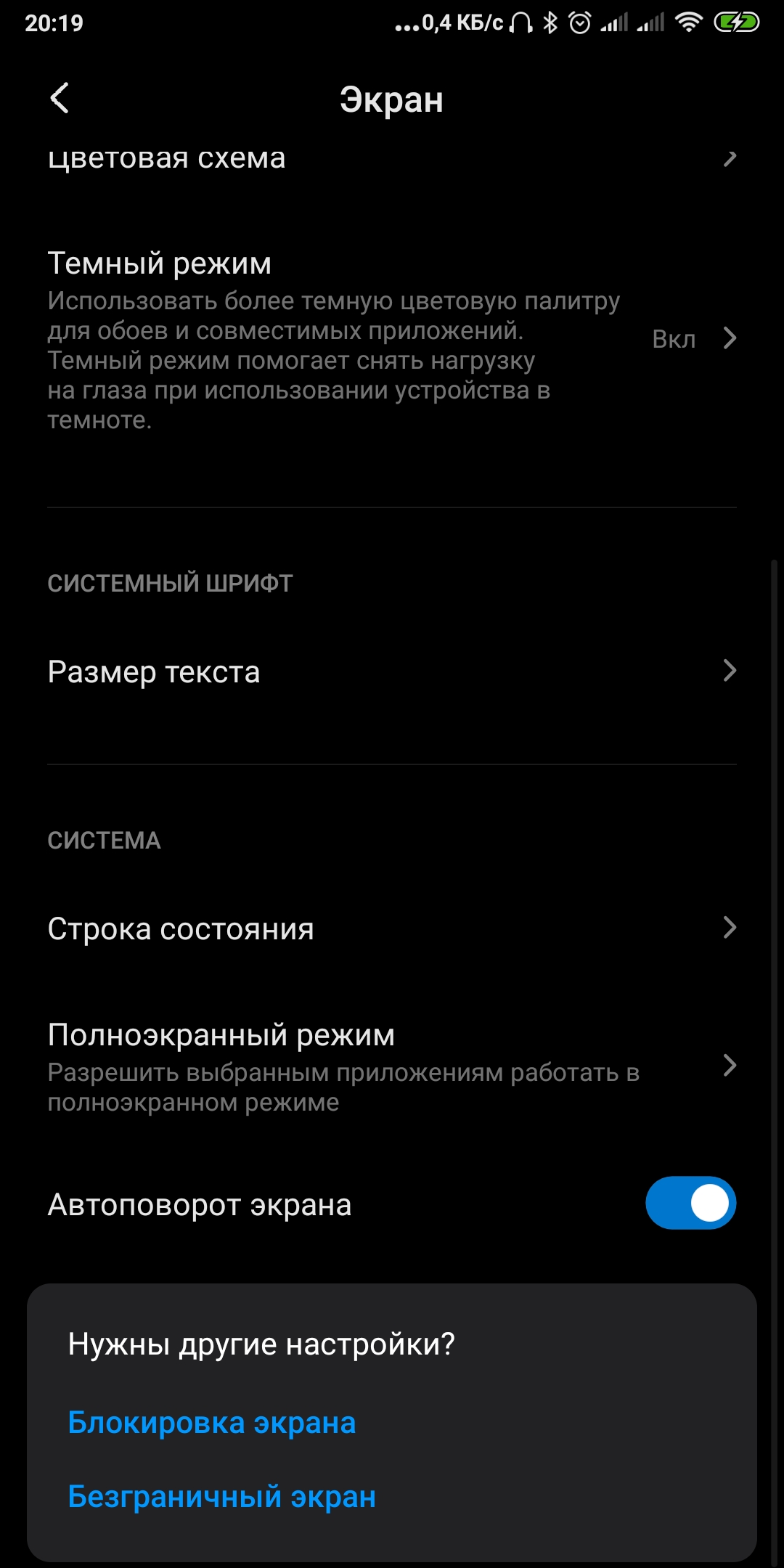Tap the Bluetooth icon in the status bar
Viewport: 784px width, 1568px height.
[x=550, y=21]
